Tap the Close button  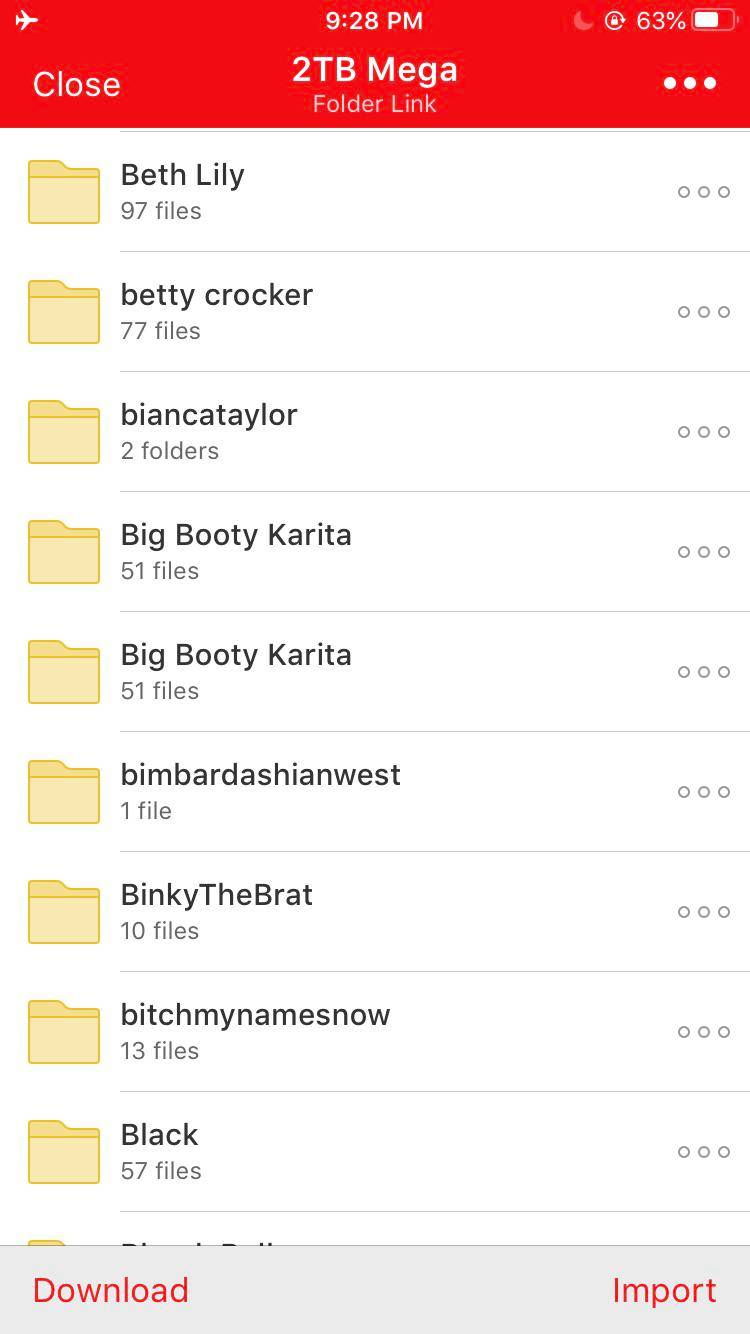pyautogui.click(x=76, y=84)
